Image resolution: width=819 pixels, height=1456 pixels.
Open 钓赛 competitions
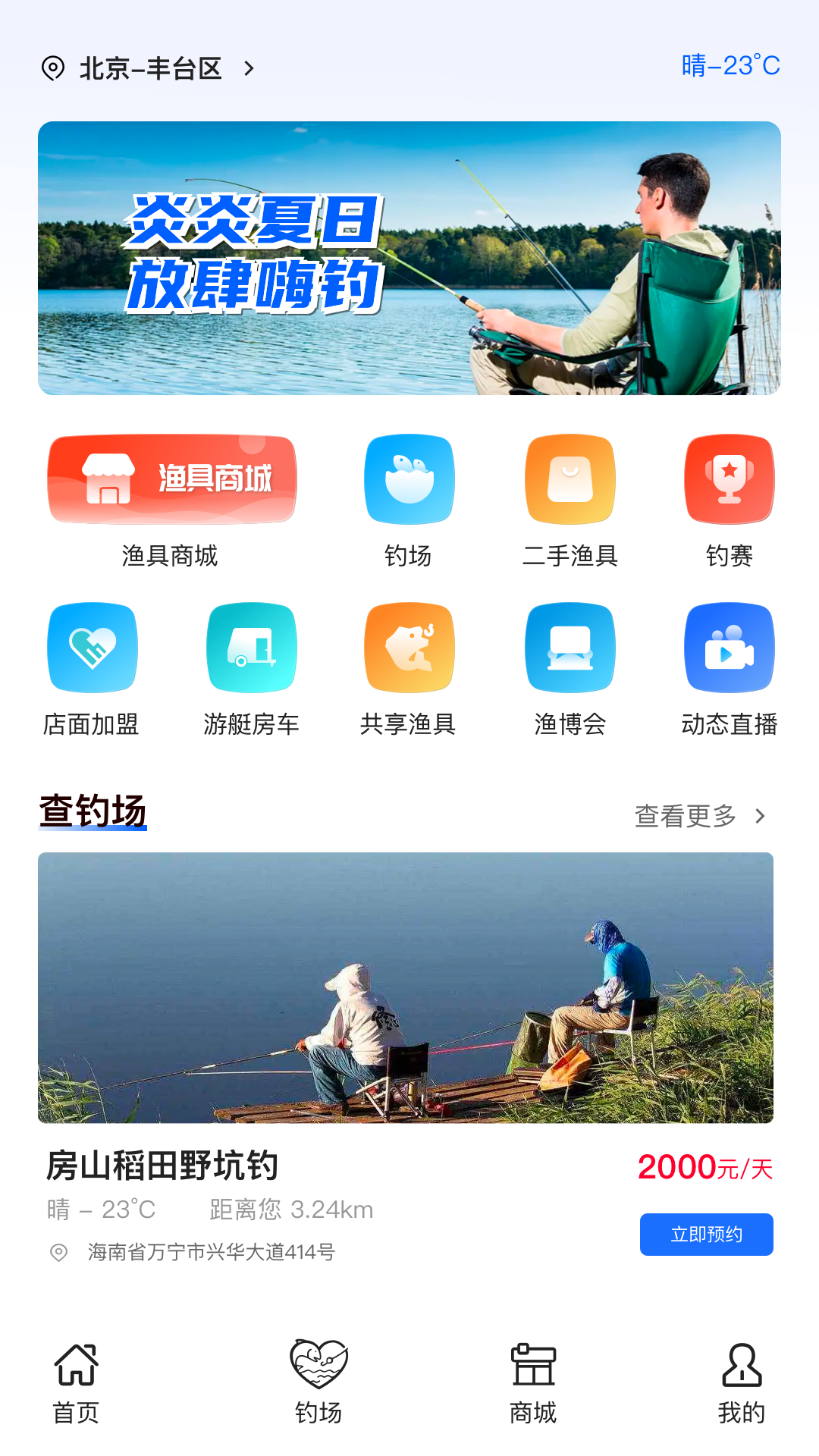[x=729, y=479]
